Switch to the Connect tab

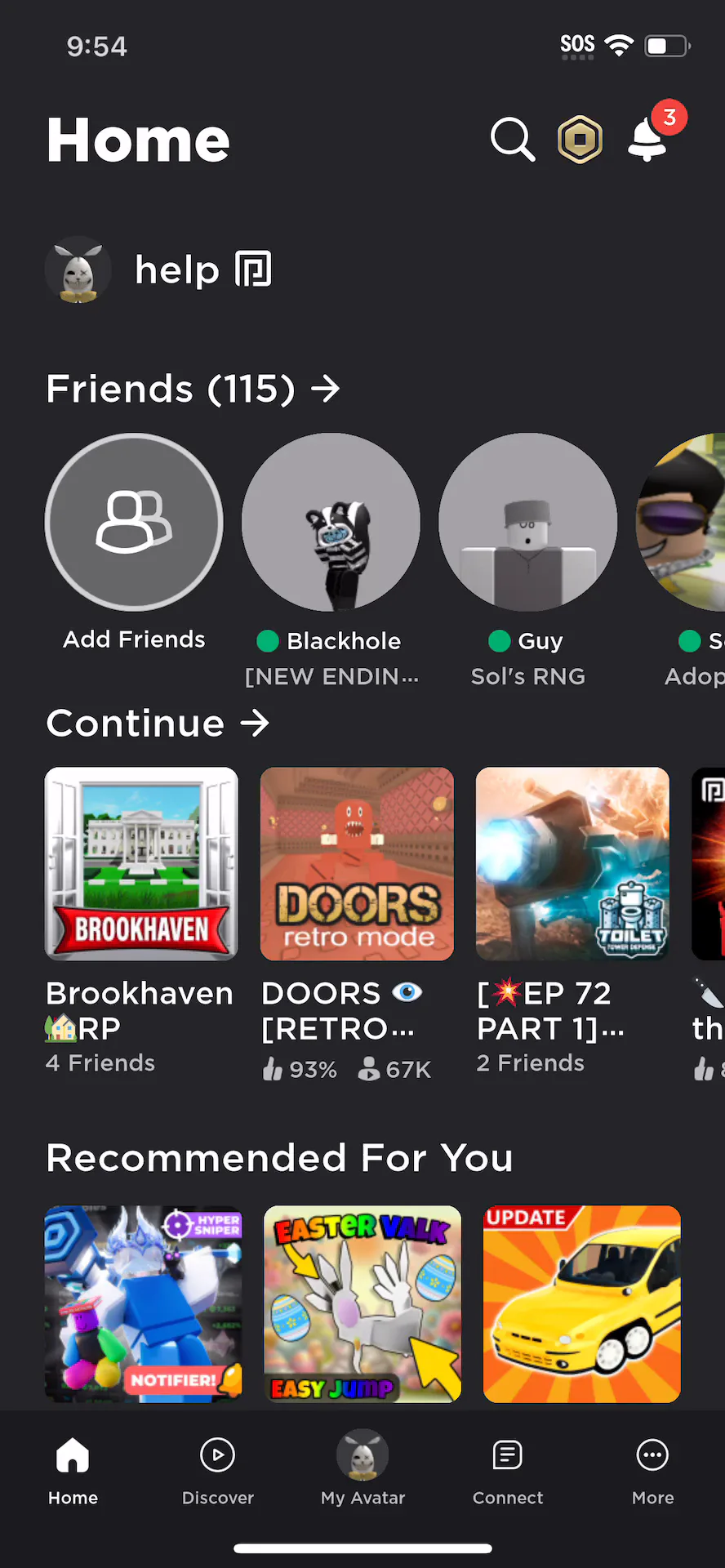pos(508,1472)
